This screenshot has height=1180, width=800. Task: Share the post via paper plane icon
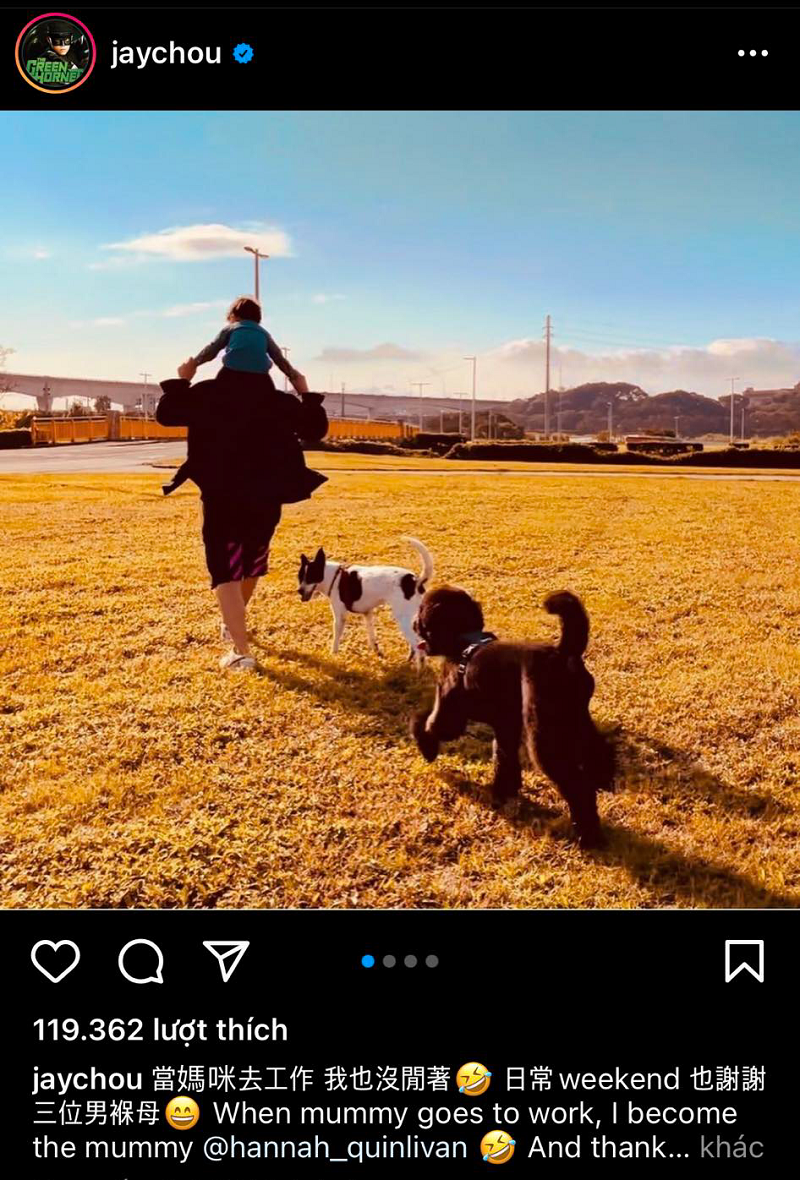coord(226,961)
